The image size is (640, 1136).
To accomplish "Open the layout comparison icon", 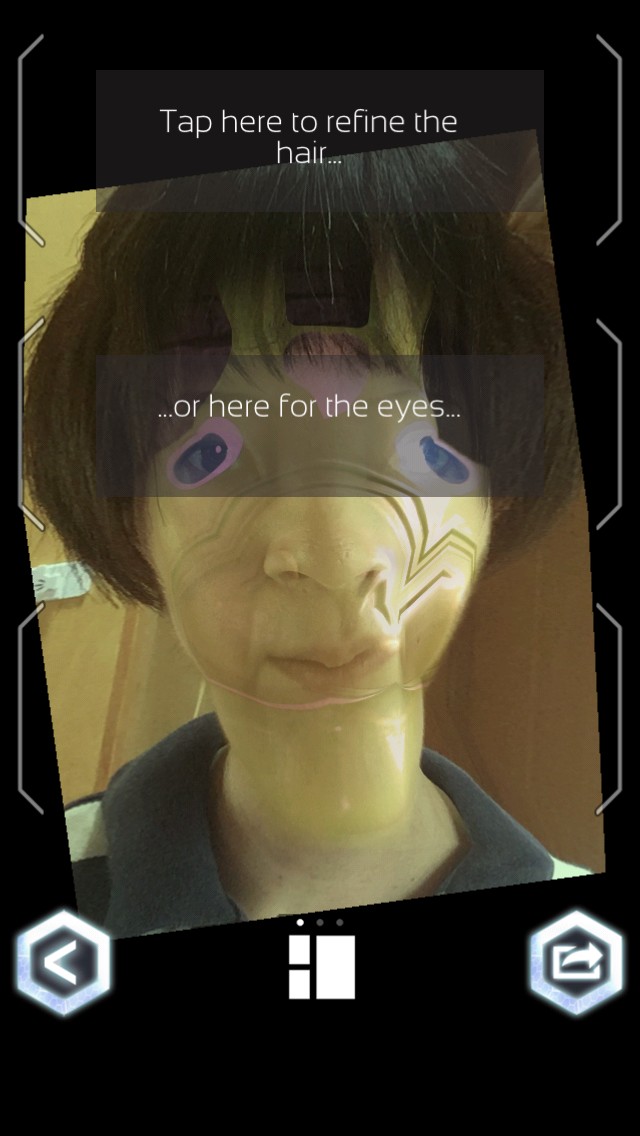I will [322, 966].
